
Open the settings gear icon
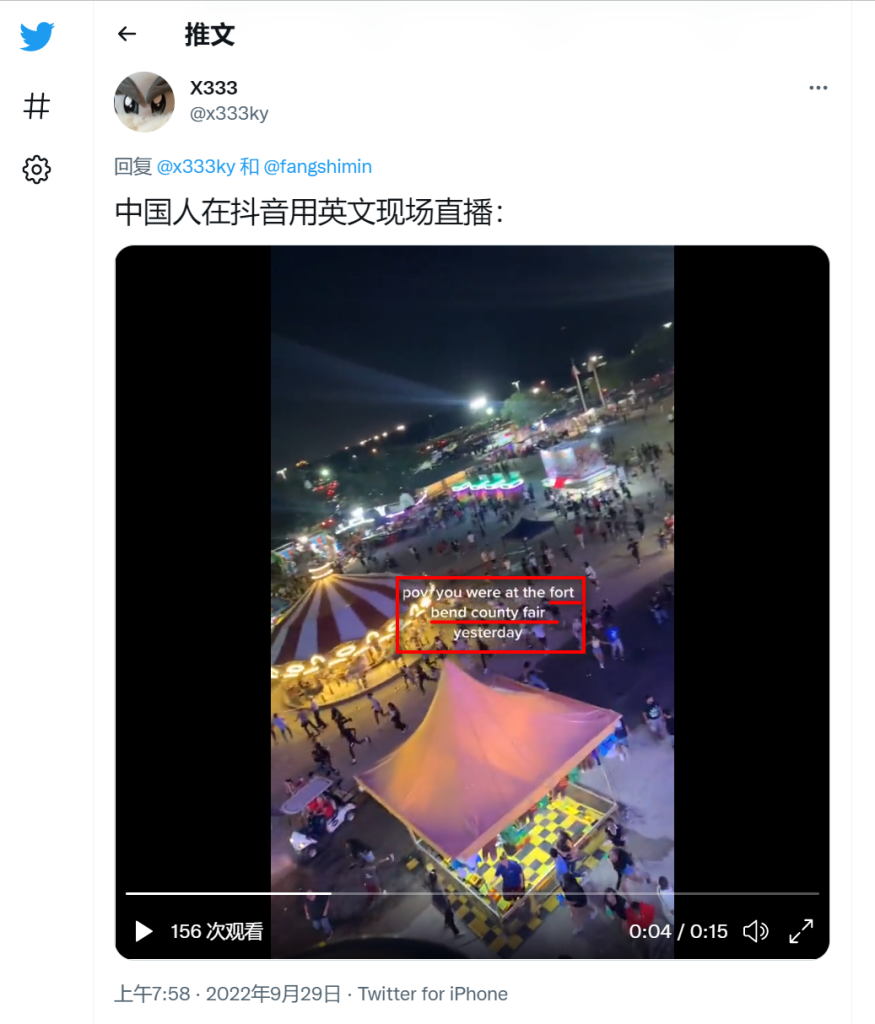point(37,169)
